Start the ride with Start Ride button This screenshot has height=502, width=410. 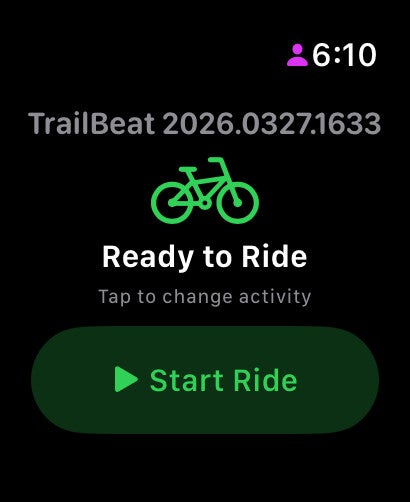(205, 380)
